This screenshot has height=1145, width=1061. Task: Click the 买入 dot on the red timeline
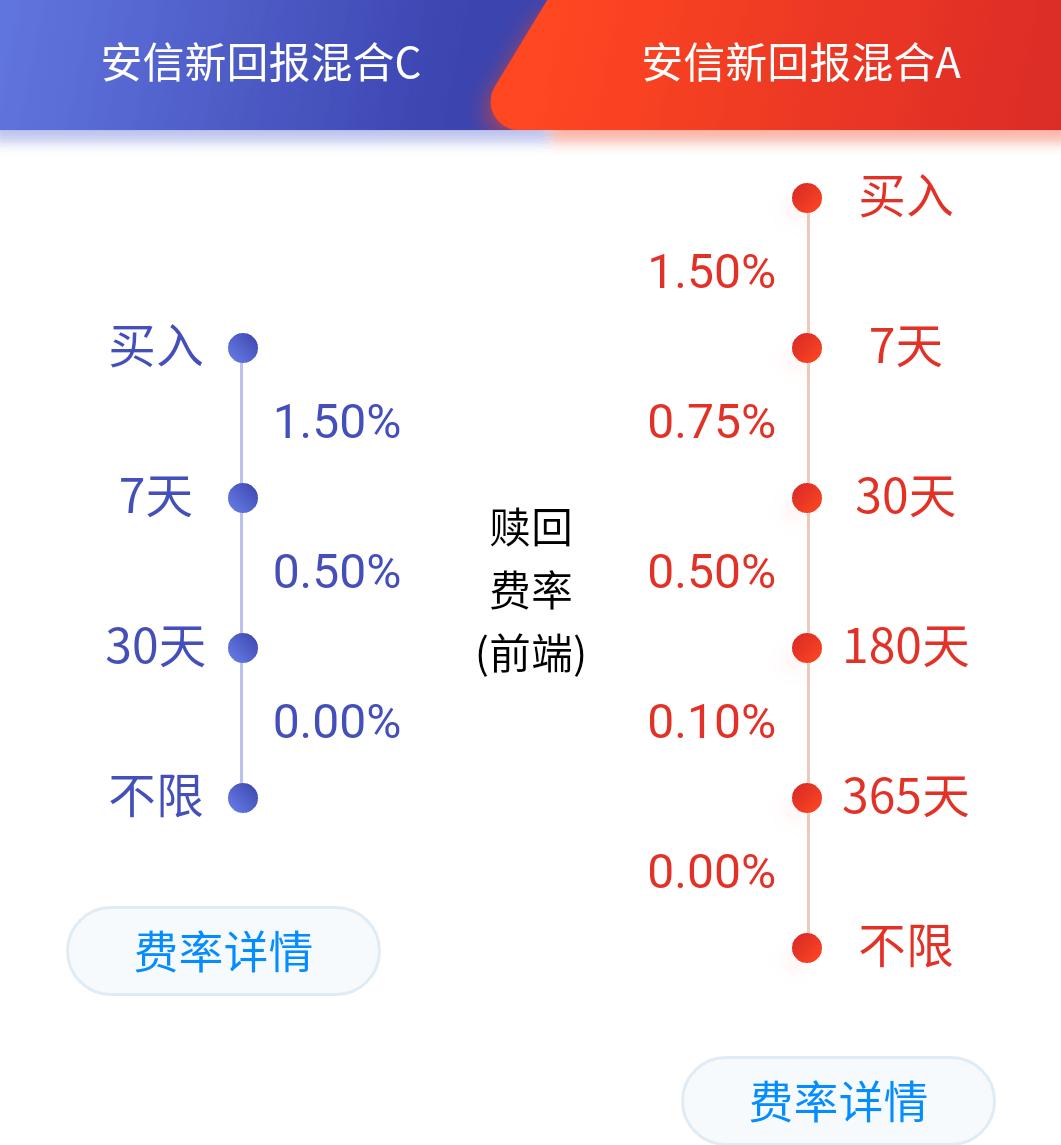806,198
